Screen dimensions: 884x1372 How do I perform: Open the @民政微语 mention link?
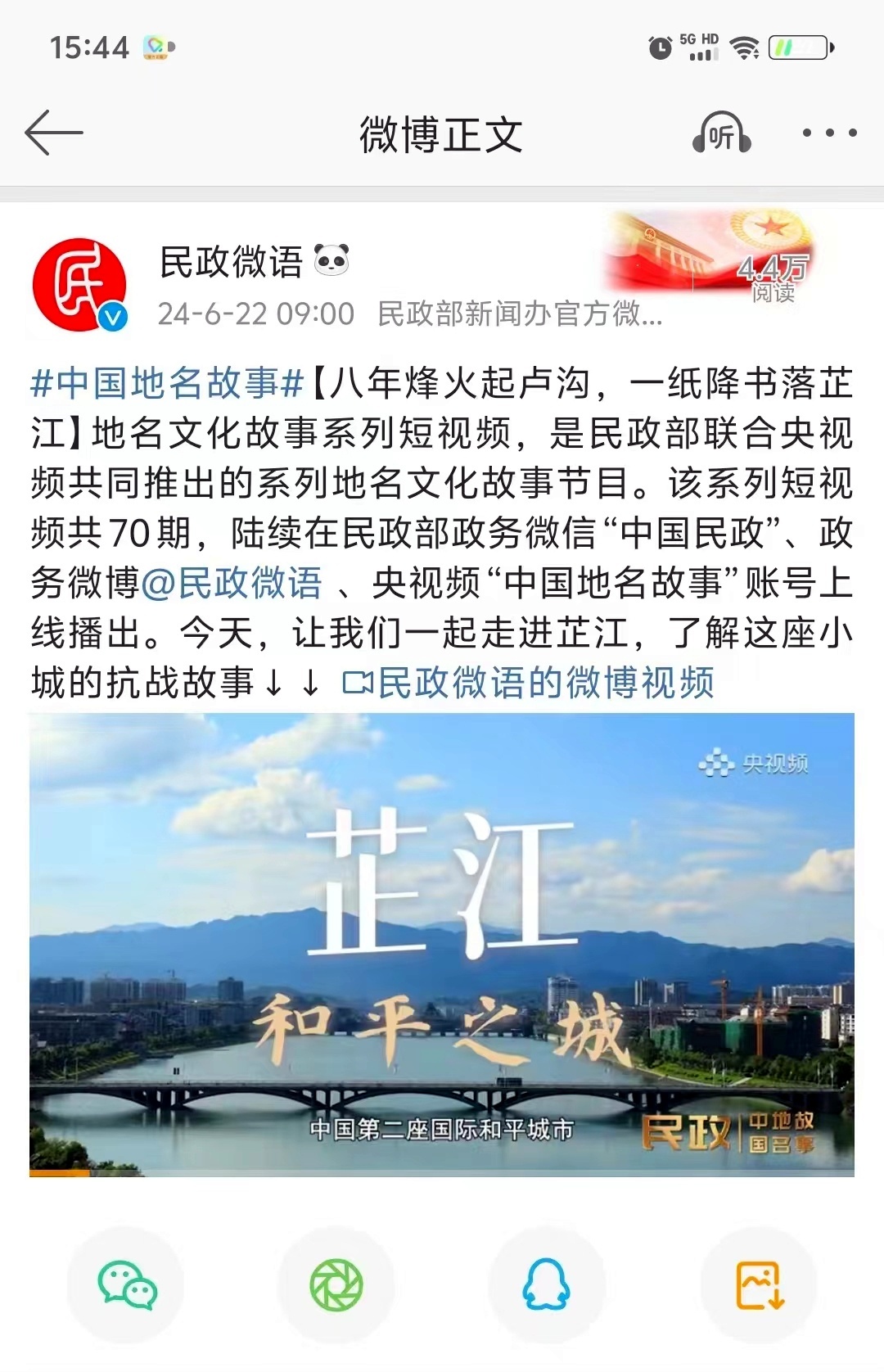(x=232, y=583)
